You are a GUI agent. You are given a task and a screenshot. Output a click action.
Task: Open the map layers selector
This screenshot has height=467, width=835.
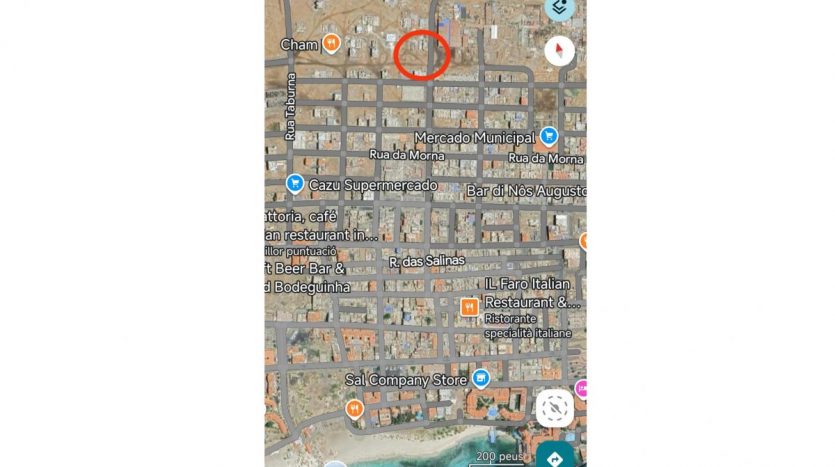[x=560, y=7]
